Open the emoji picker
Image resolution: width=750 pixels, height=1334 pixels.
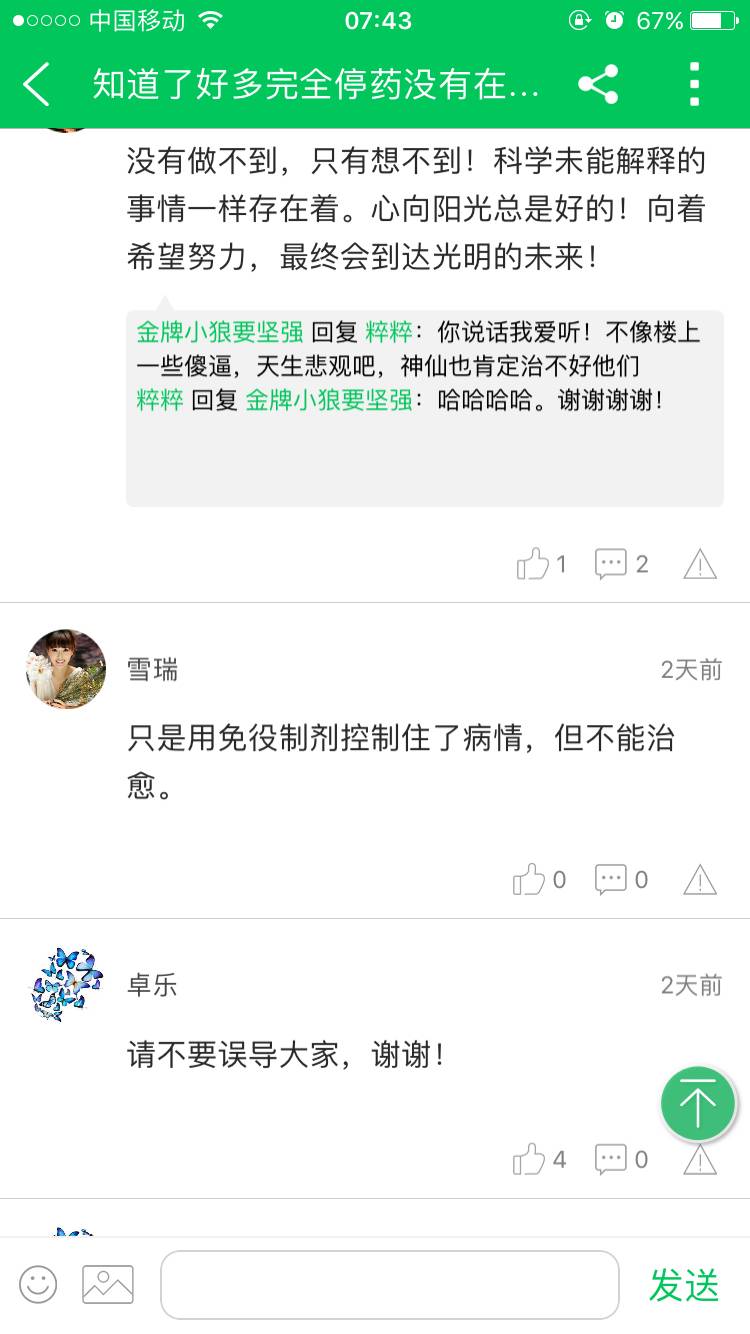[38, 1285]
